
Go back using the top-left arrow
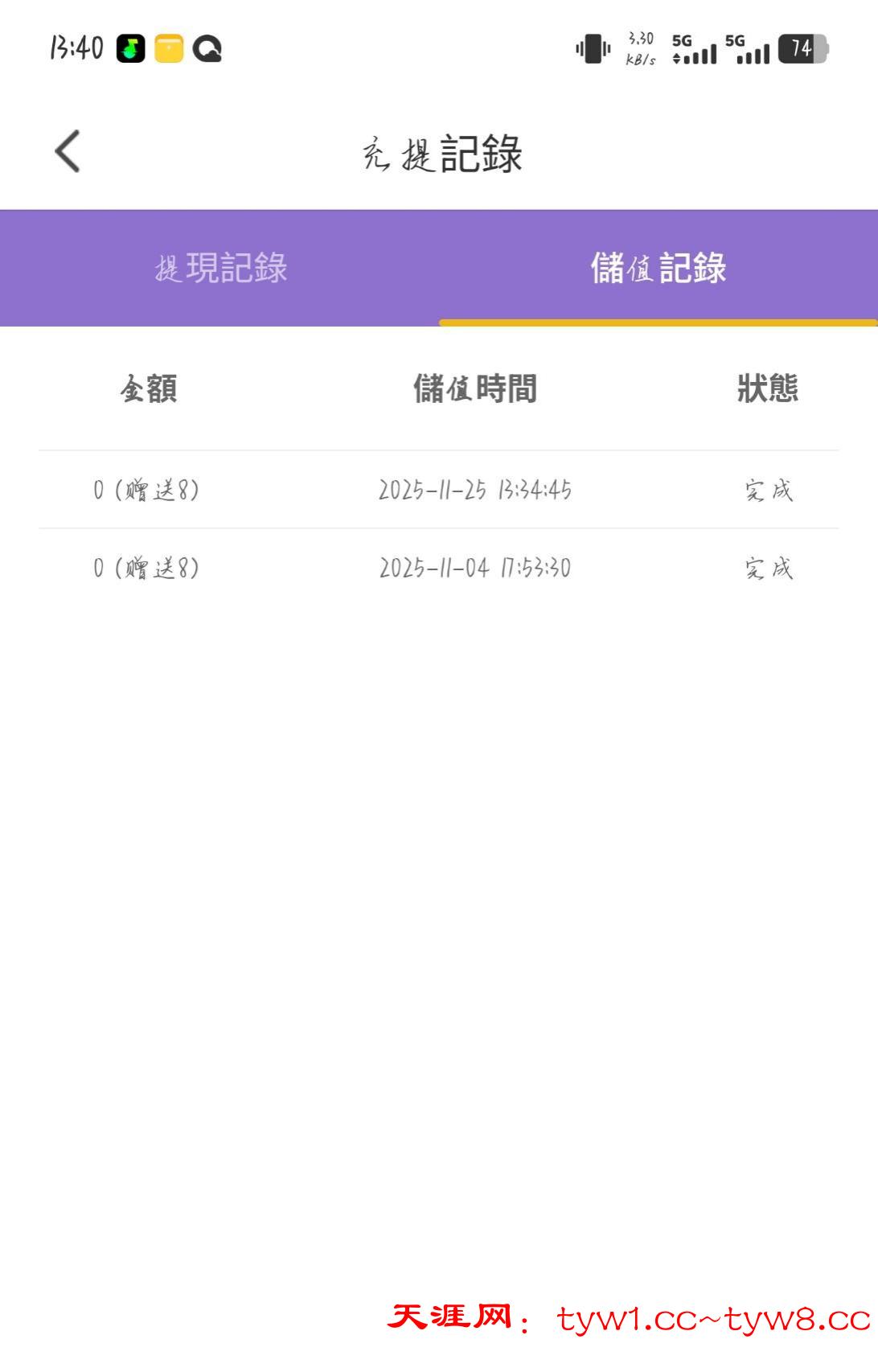pyautogui.click(x=68, y=151)
